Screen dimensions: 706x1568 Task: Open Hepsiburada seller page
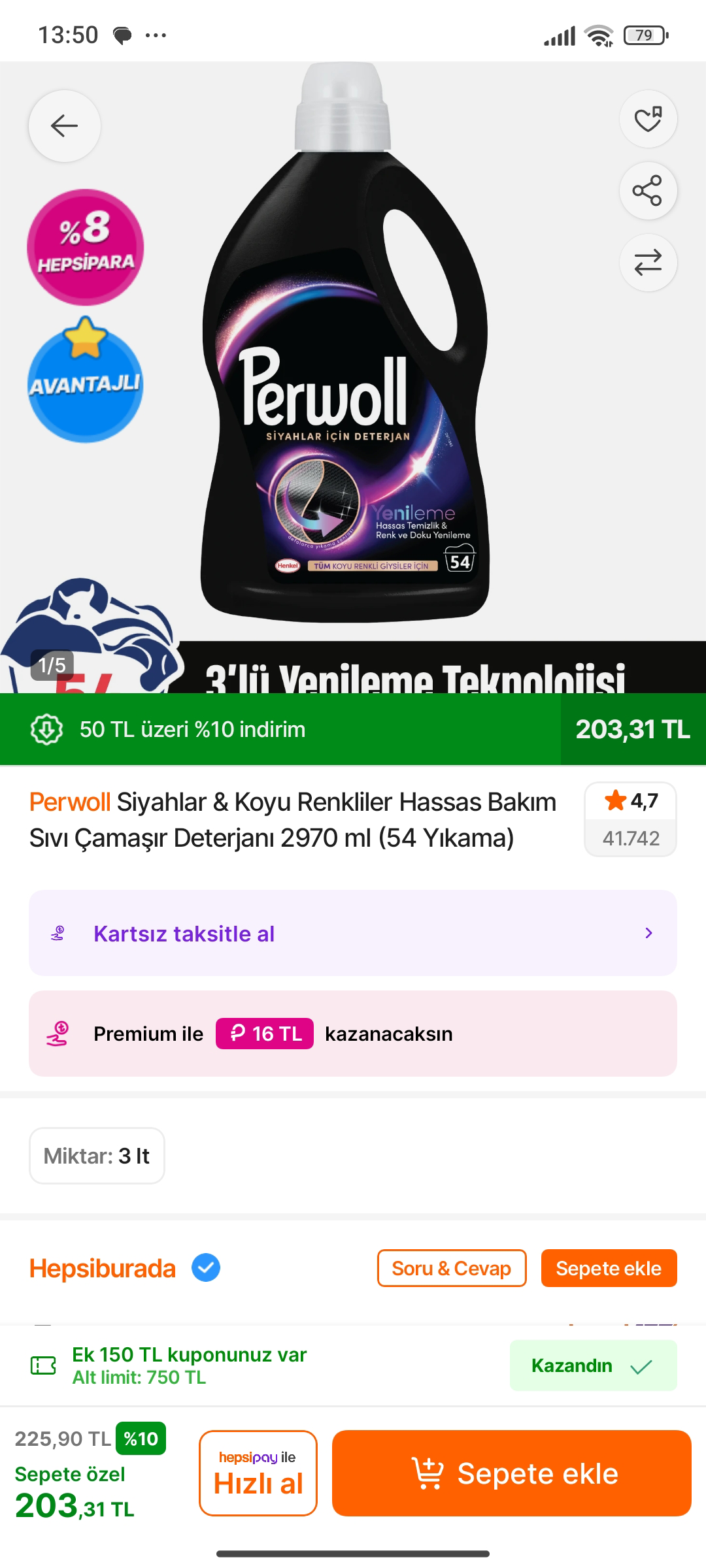pos(103,1268)
